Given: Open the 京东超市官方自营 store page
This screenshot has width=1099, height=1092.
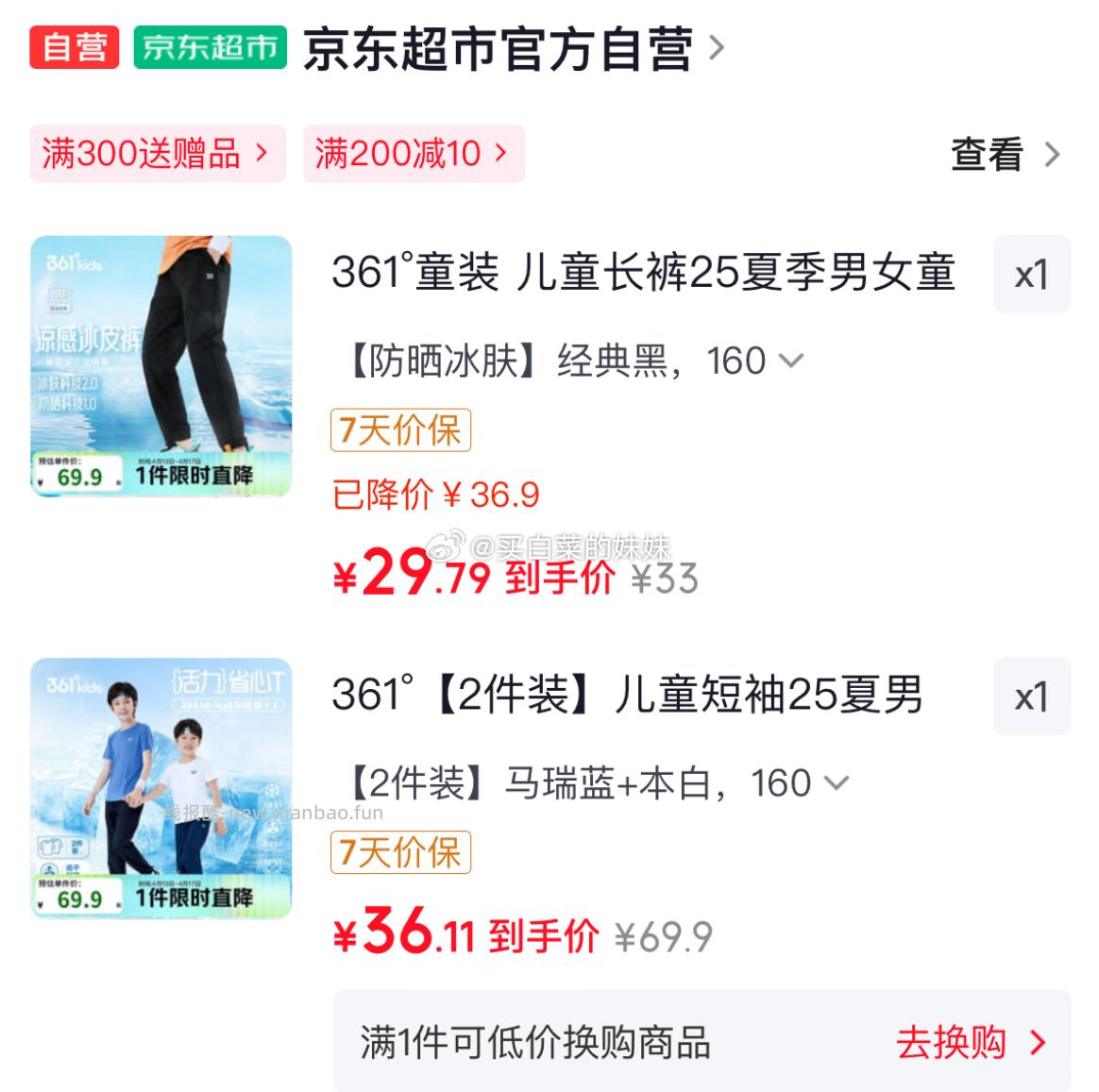Looking at the screenshot, I should [510, 49].
